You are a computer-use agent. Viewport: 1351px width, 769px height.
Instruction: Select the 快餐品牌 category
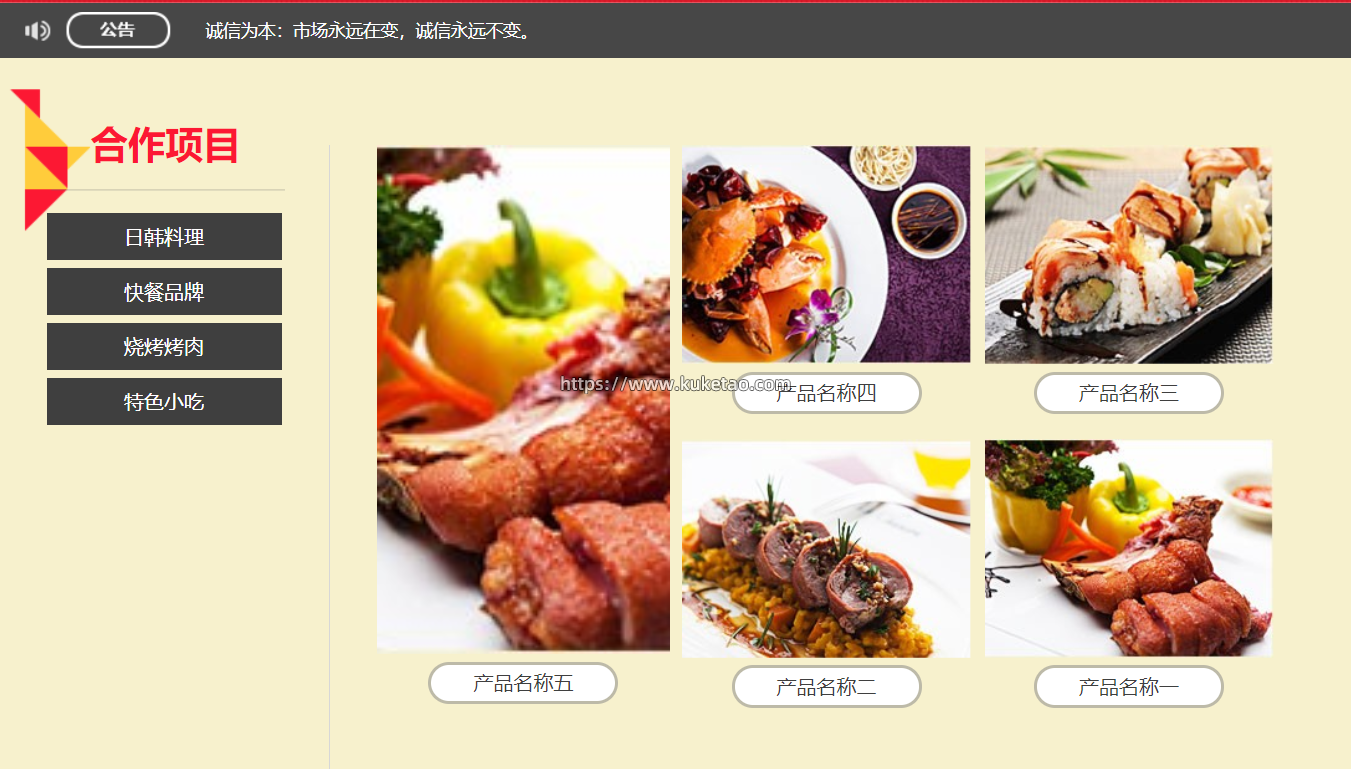pos(164,292)
